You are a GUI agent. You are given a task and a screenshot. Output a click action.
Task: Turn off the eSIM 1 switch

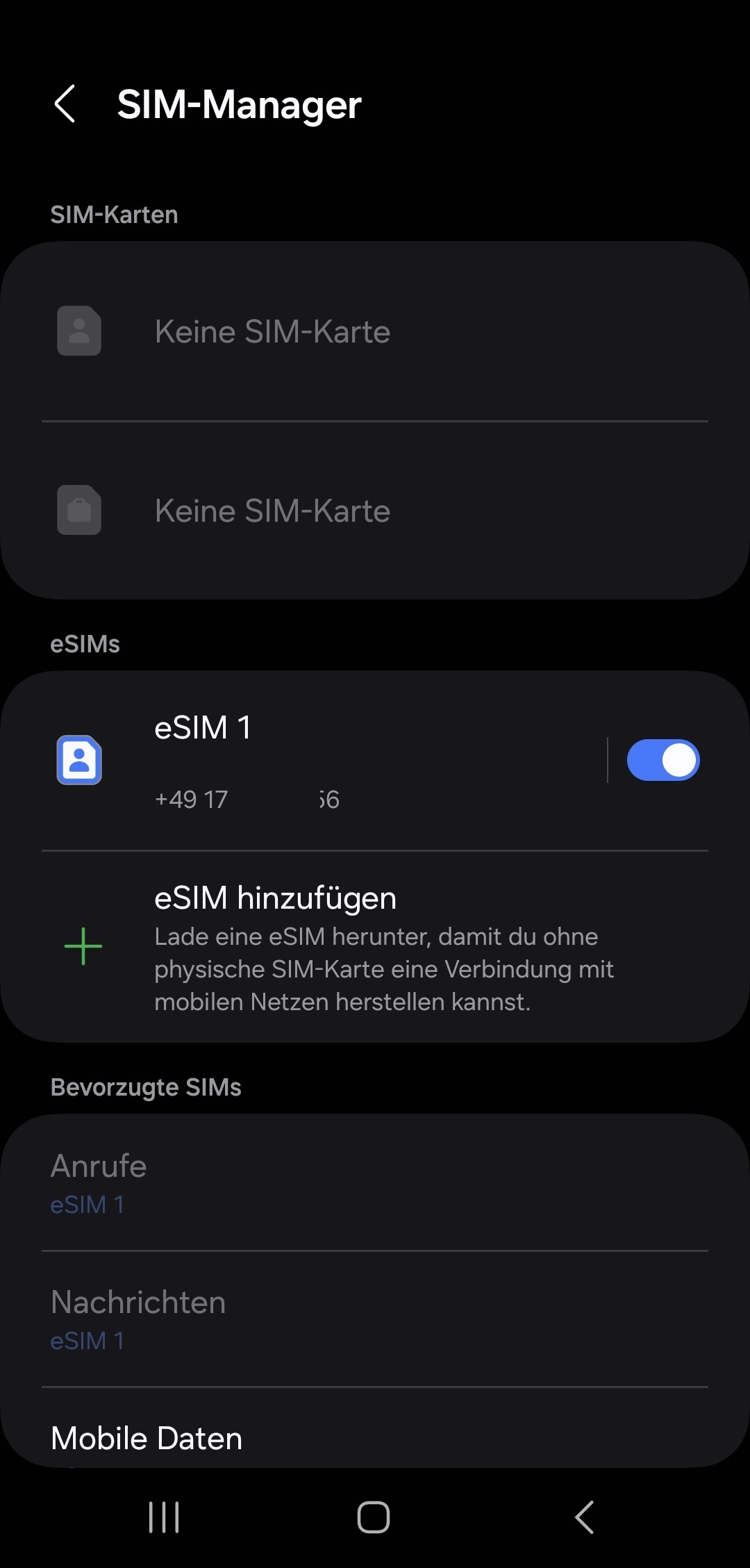662,760
